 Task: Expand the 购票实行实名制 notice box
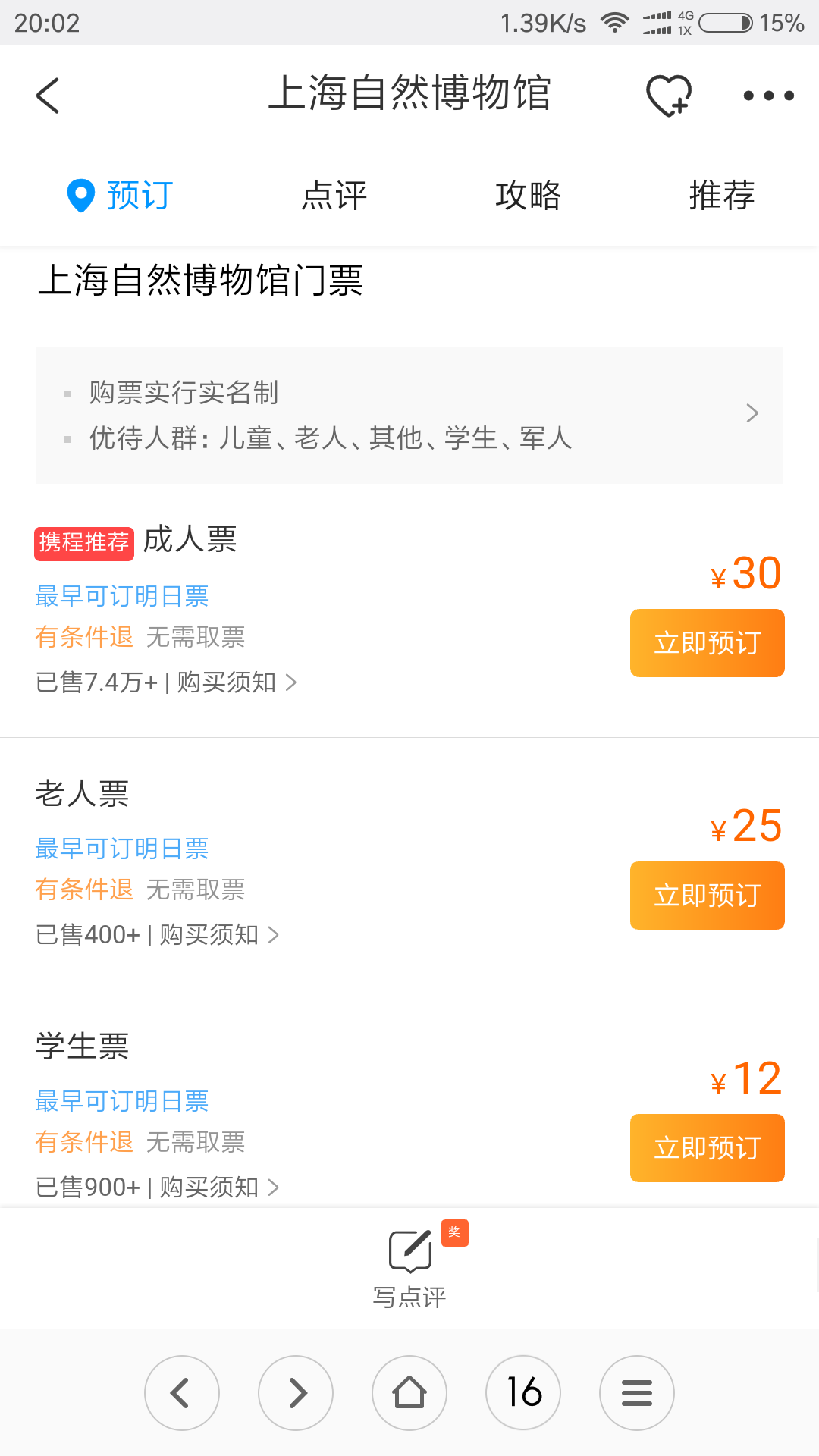(409, 415)
